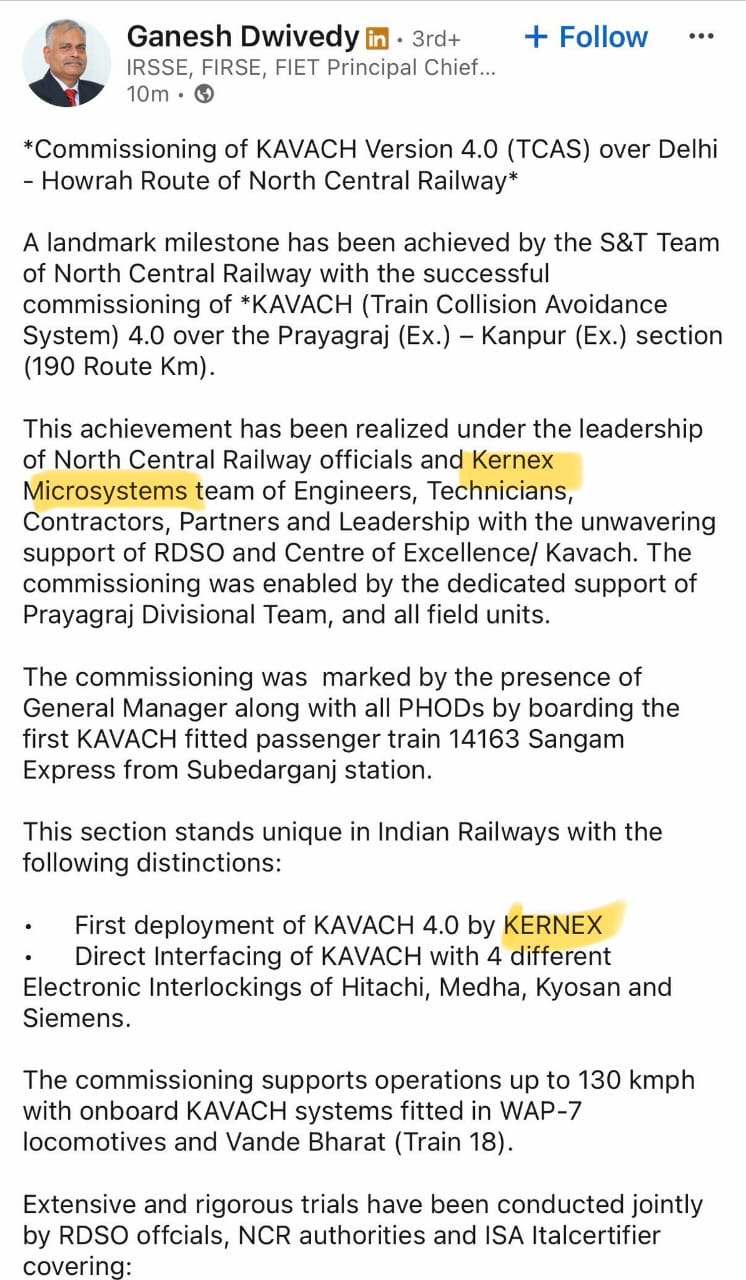Tap the name Ganesh Dwivedy

(242, 37)
